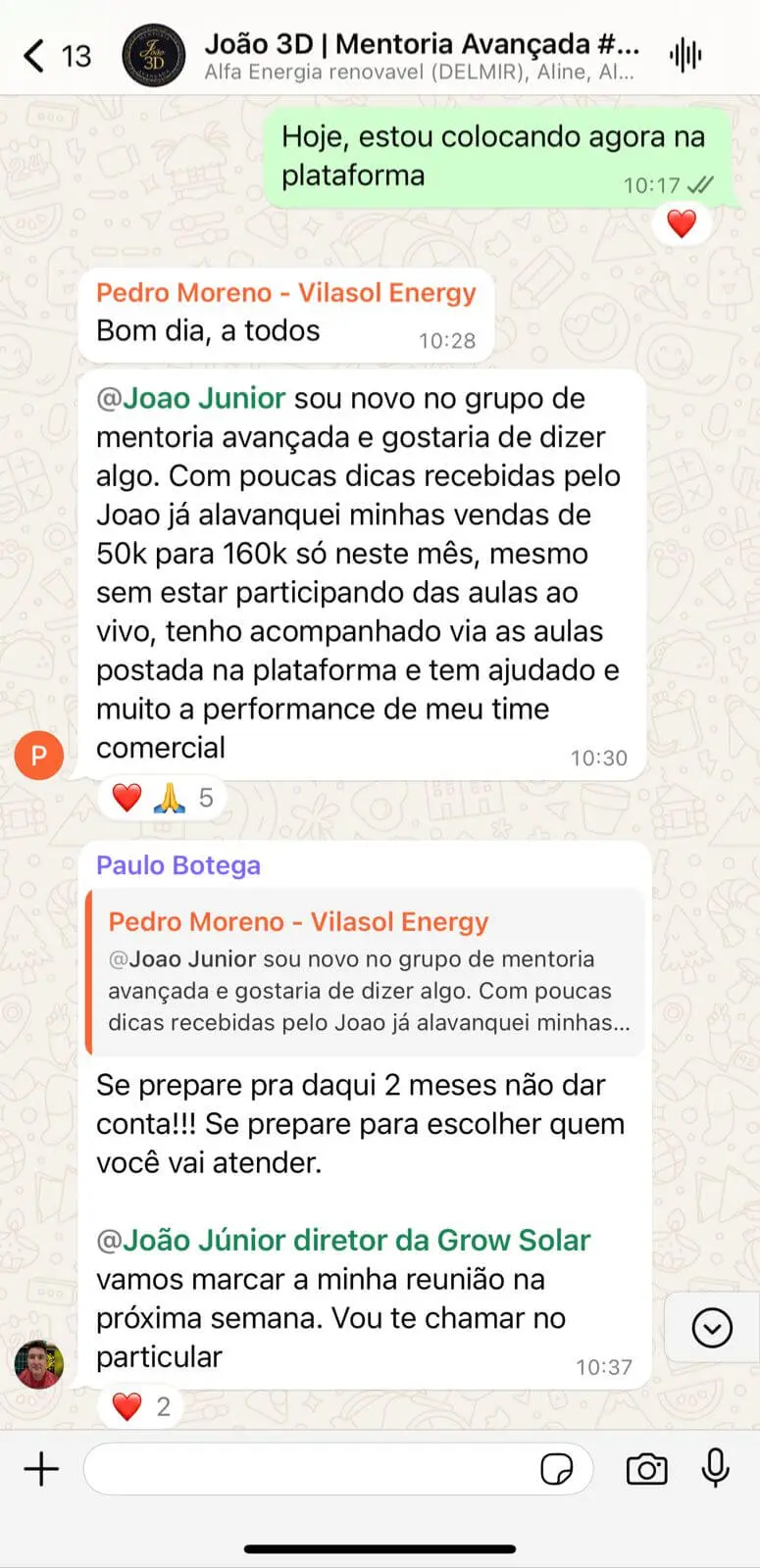Screen dimensions: 760x1568
Task: Open the sticker picker icon
Action: [x=558, y=1469]
